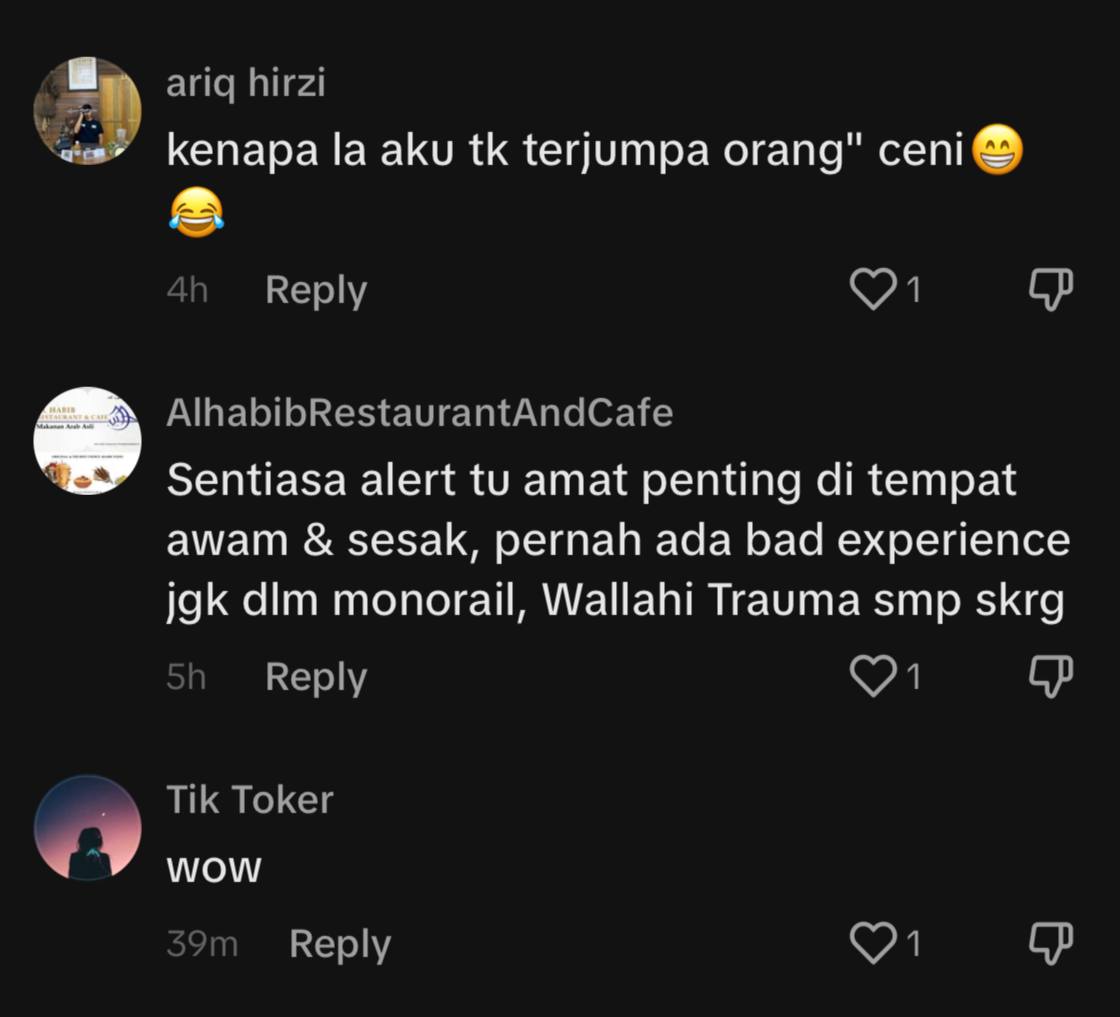This screenshot has height=1017, width=1120.
Task: Reply to AlhabibRestaurantAndCafe's comment
Action: (x=316, y=677)
